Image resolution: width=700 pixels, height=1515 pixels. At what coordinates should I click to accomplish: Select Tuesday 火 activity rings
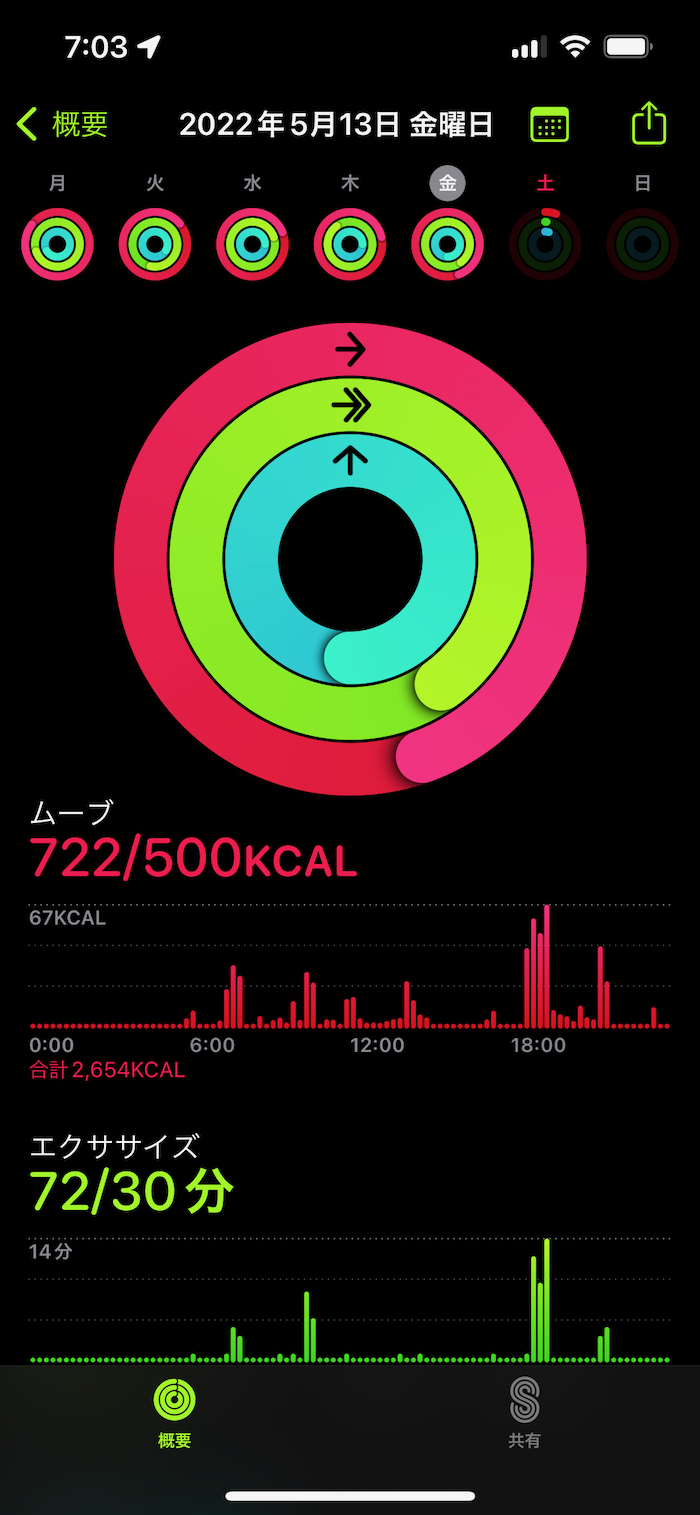click(155, 244)
